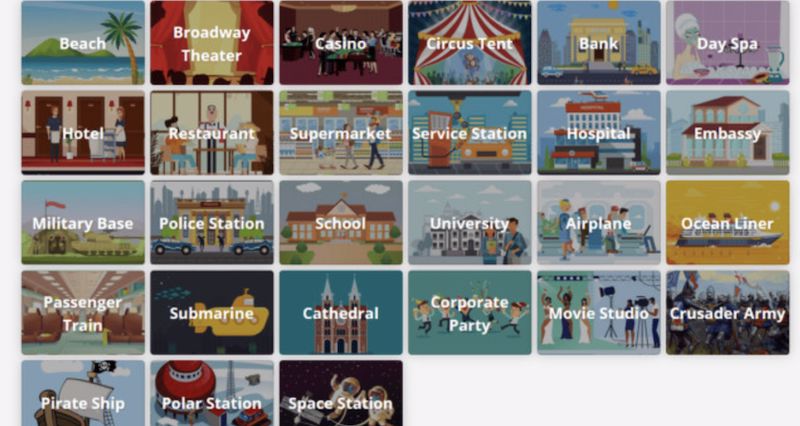Screen dimensions: 800x426
Task: Tap the Circus Tent card
Action: click(x=470, y=43)
